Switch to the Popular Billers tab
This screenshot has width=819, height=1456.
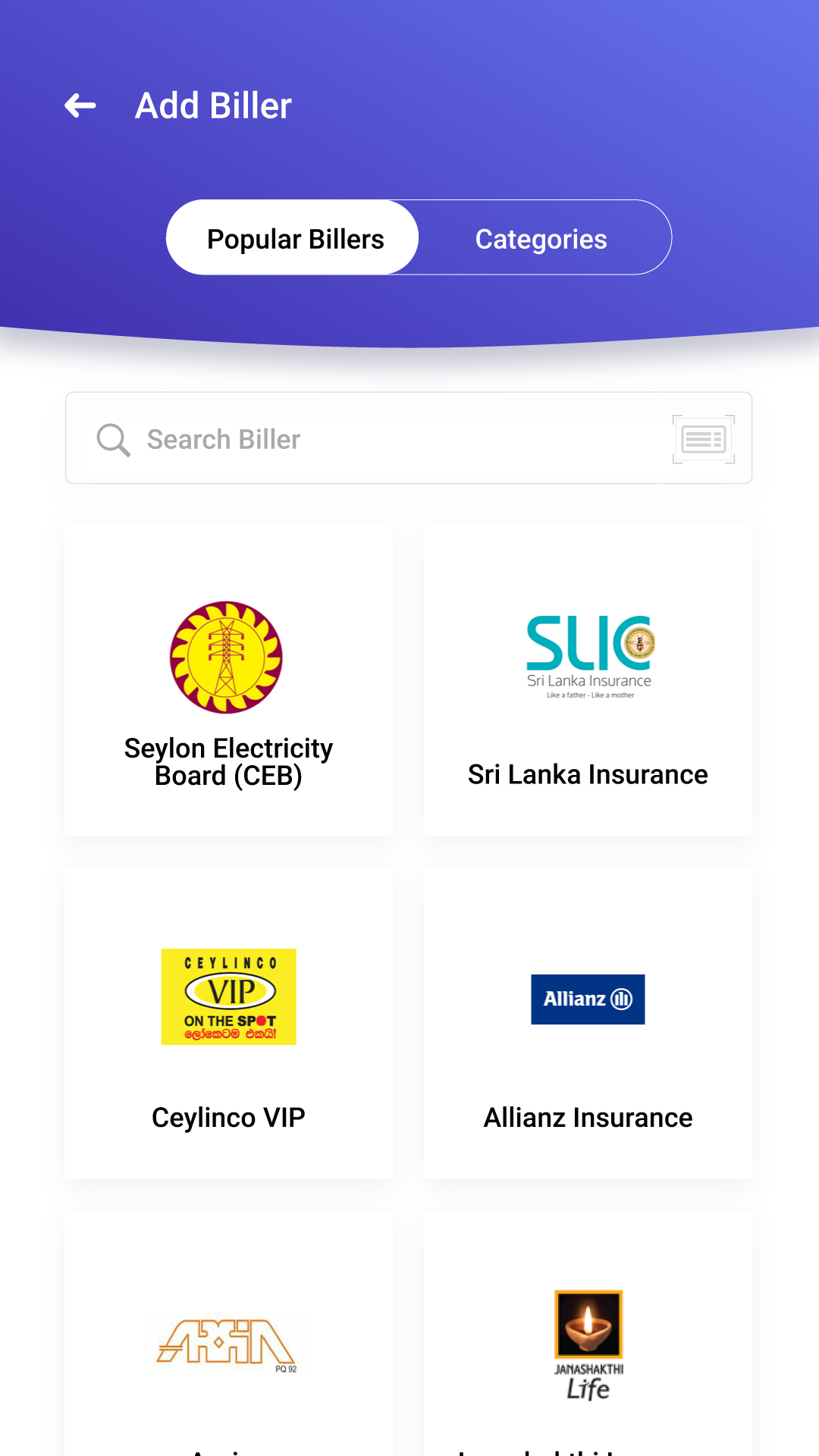294,238
